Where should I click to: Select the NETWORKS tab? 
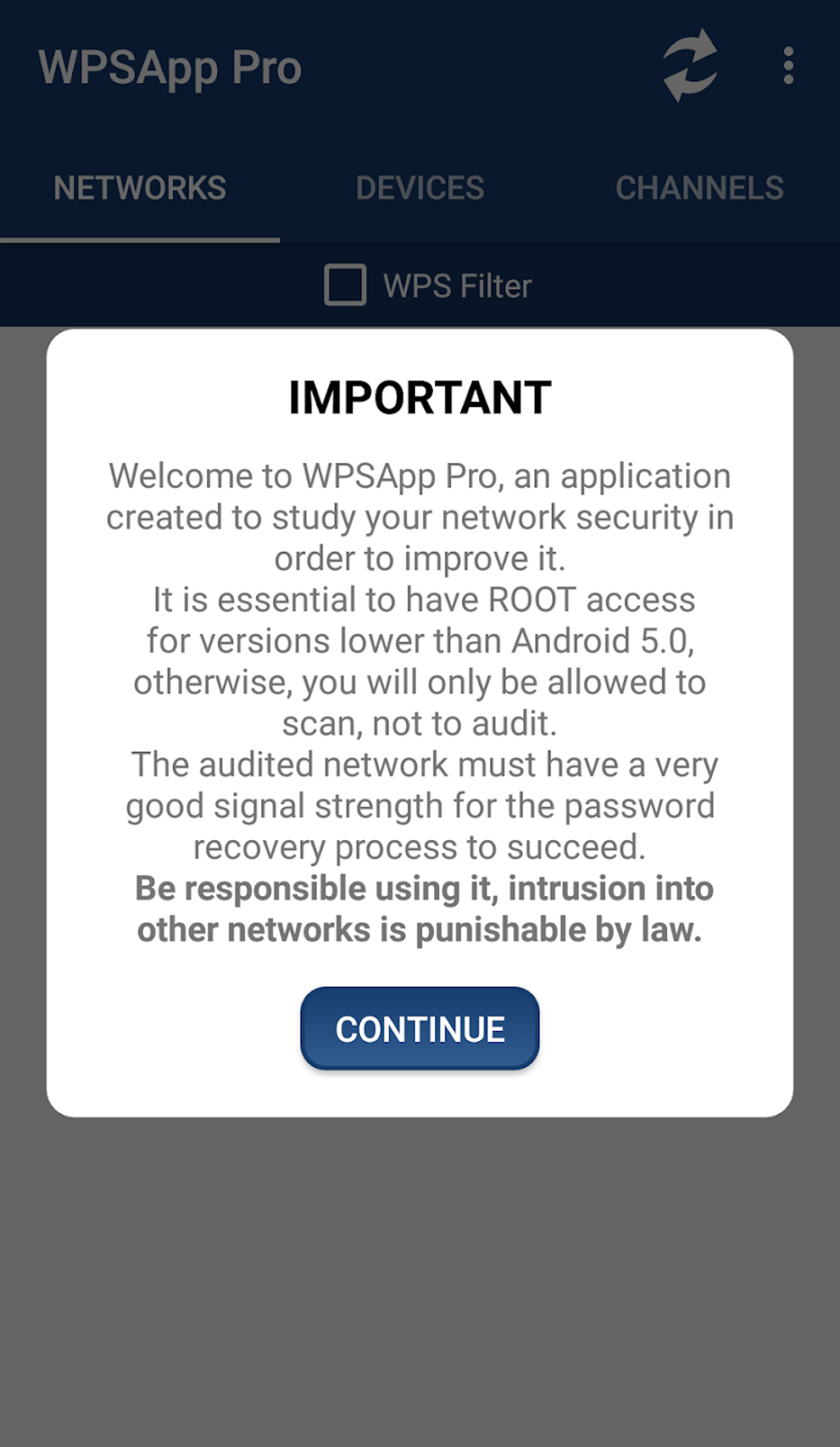pos(140,188)
